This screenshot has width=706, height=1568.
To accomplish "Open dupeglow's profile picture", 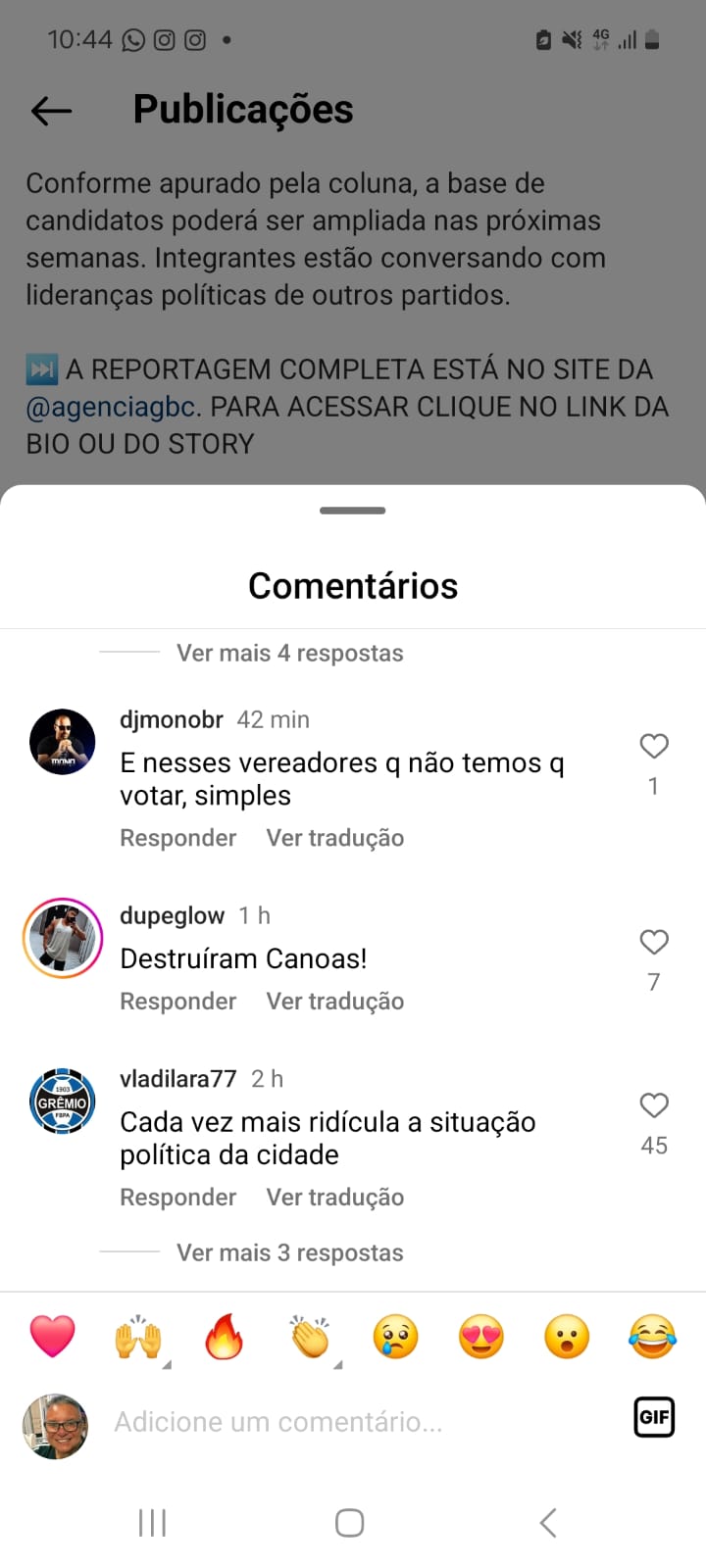I will point(63,938).
